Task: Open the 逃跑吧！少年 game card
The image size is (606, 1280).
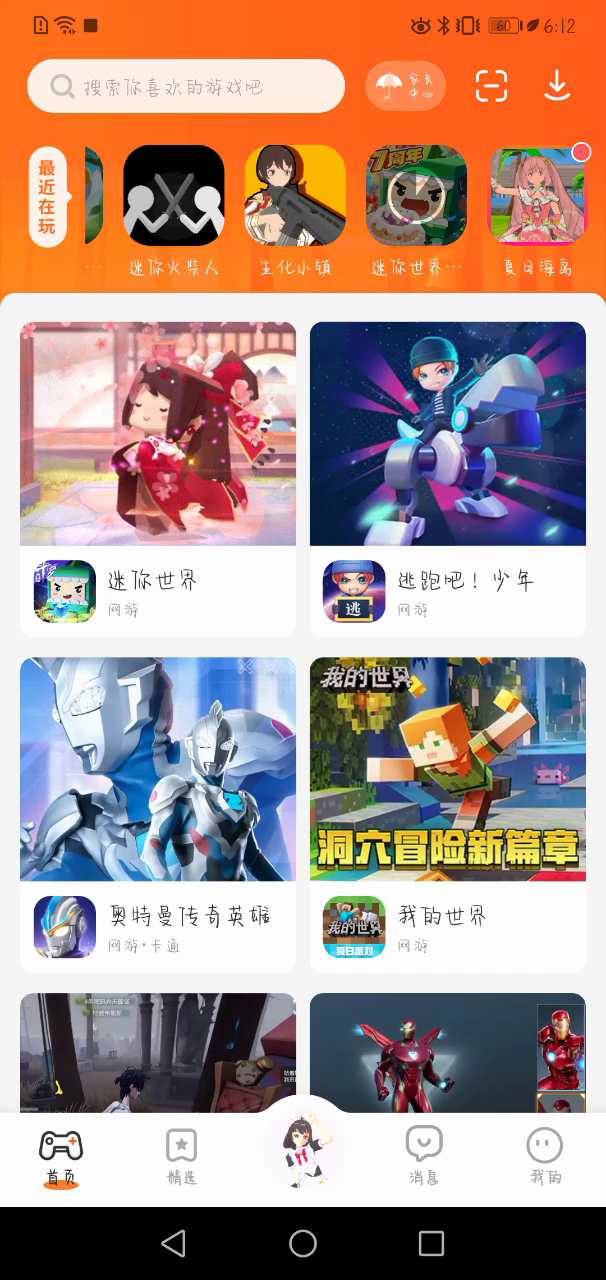Action: (448, 479)
